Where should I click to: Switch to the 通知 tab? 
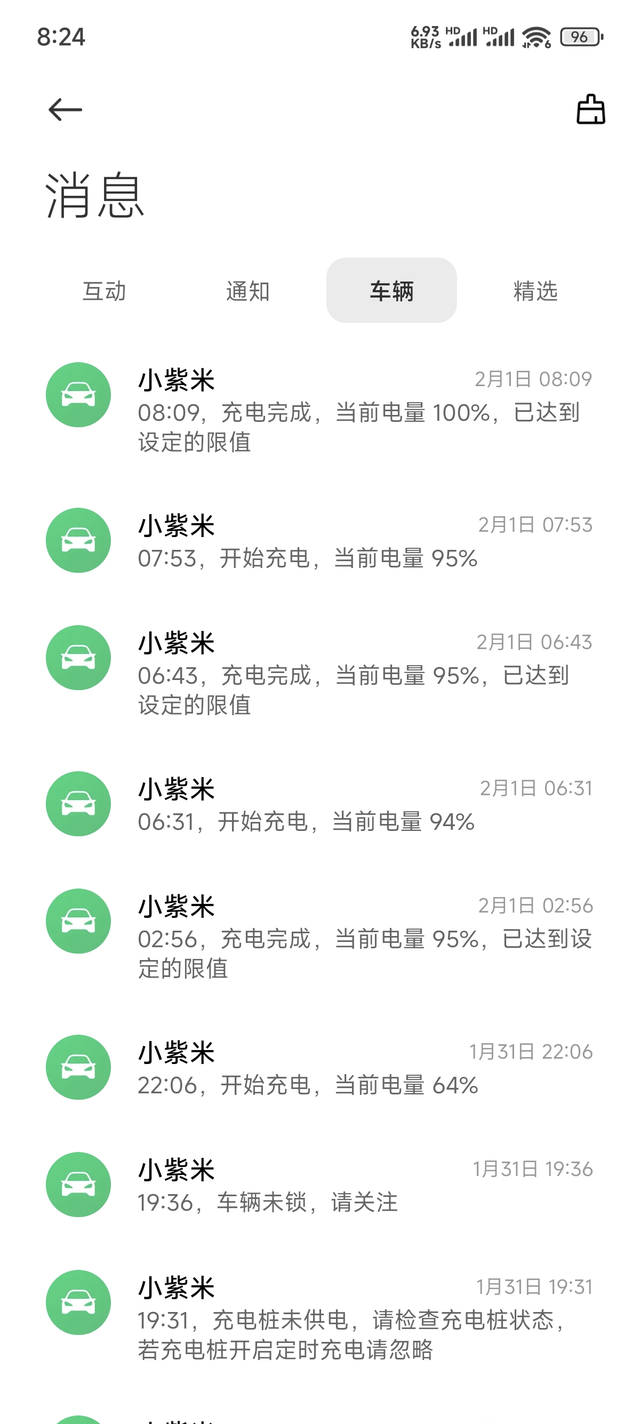pos(247,291)
